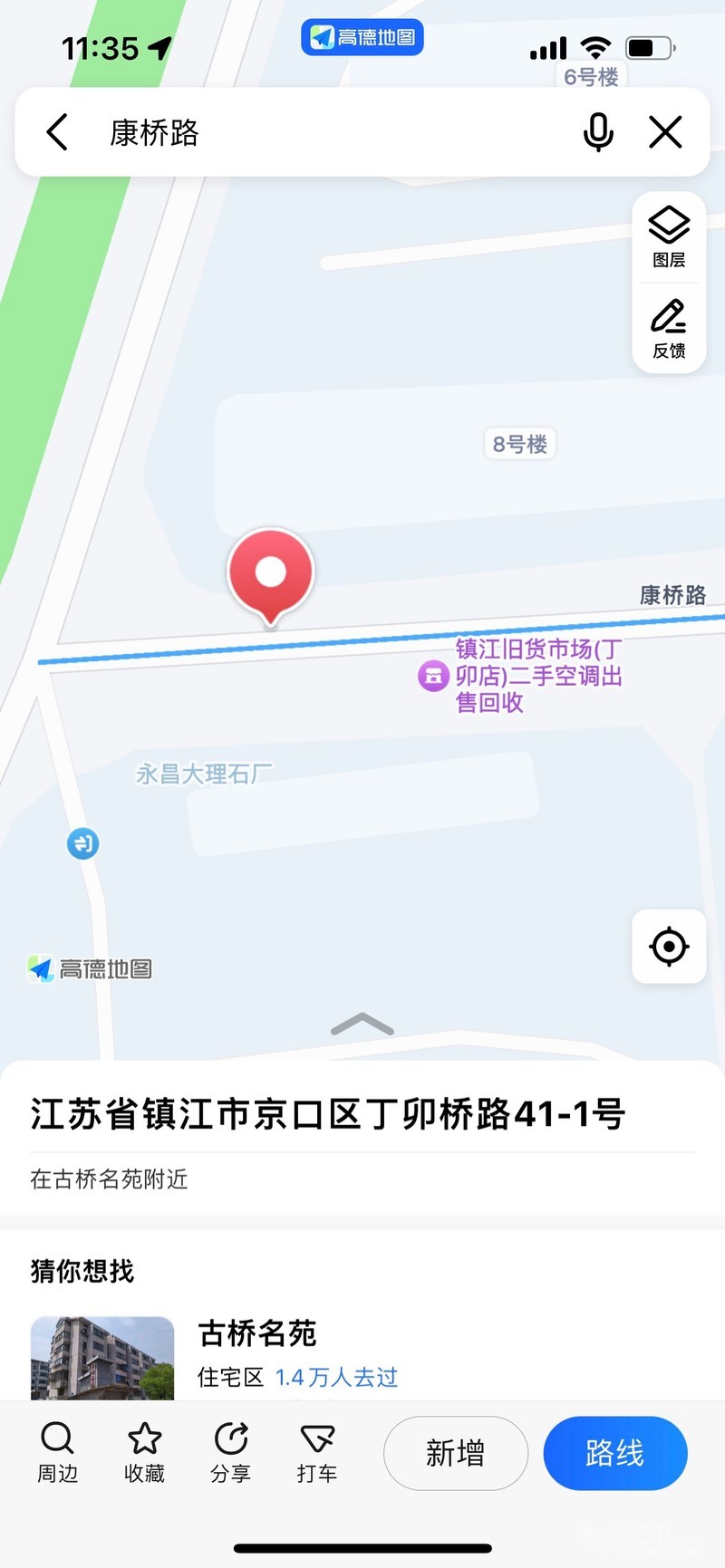Image resolution: width=725 pixels, height=1568 pixels.
Task: Open the 图层 map layers option
Action: click(669, 236)
